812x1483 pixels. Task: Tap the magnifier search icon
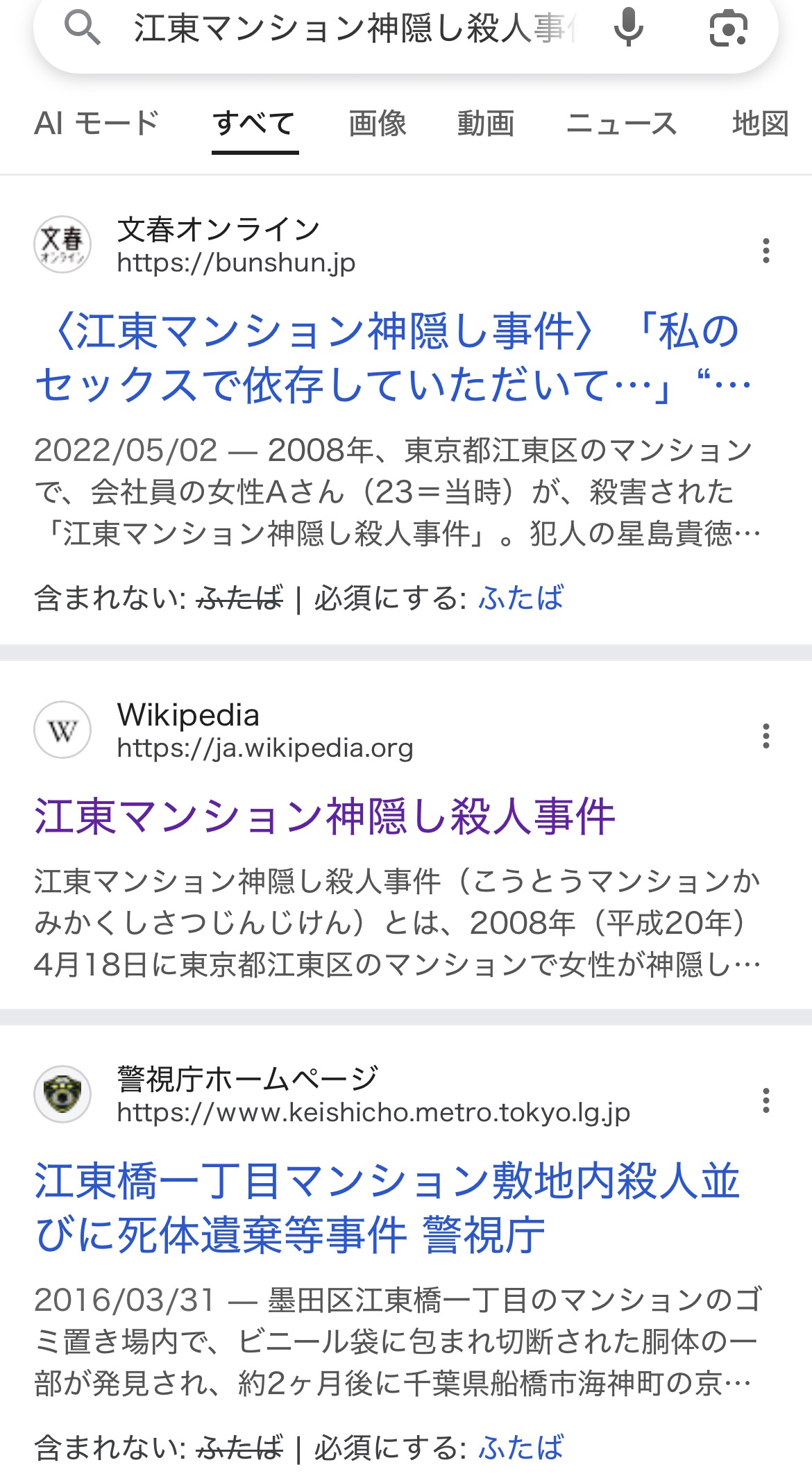pos(82,29)
